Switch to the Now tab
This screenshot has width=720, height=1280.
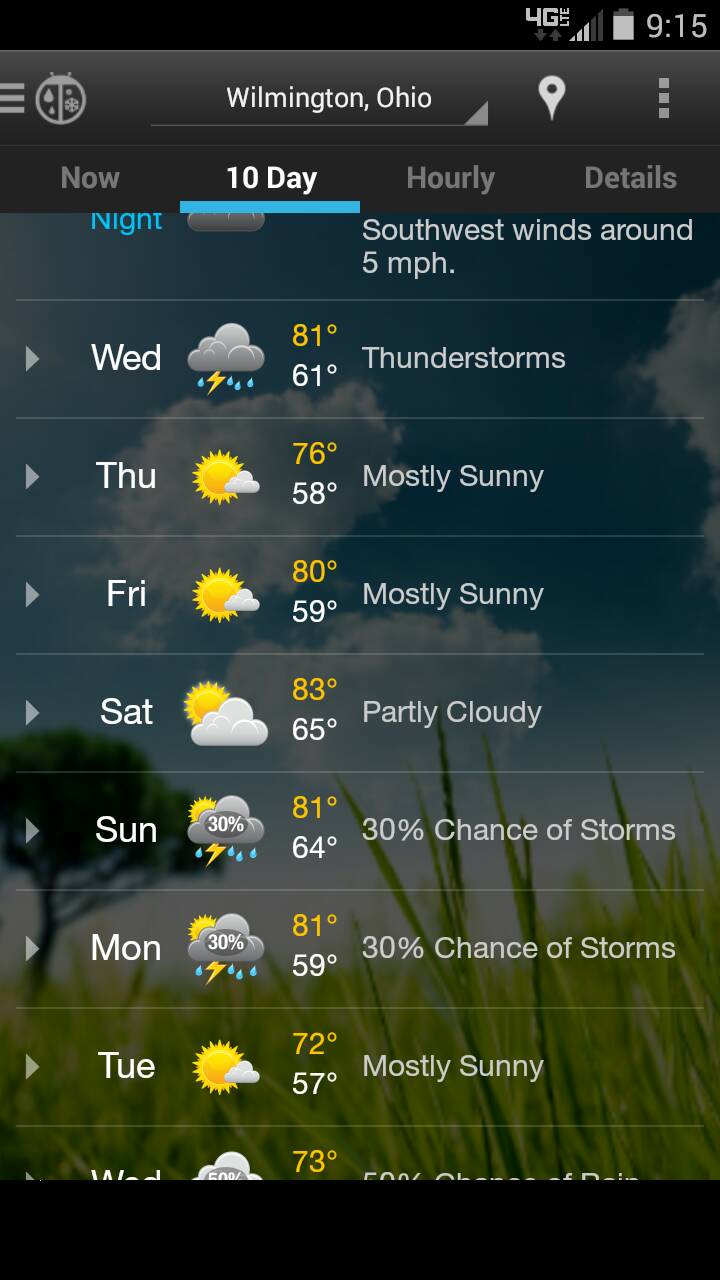[90, 178]
